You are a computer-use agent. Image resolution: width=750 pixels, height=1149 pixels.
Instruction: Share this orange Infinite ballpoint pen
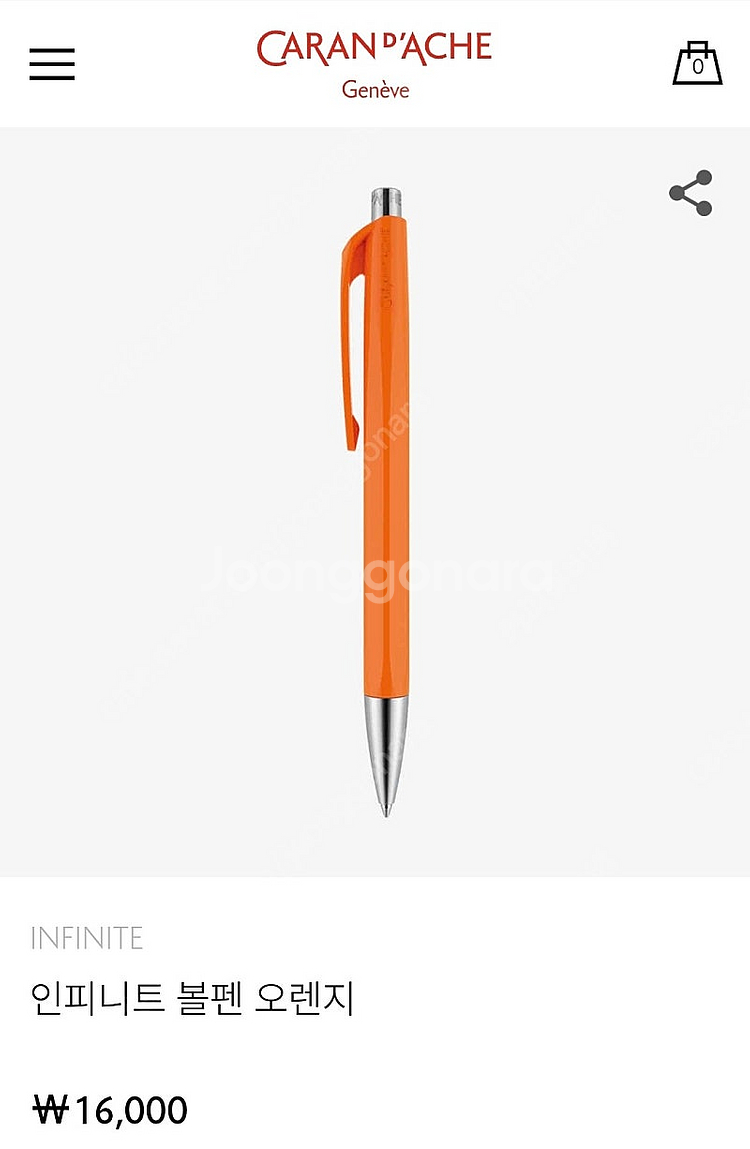pyautogui.click(x=691, y=193)
